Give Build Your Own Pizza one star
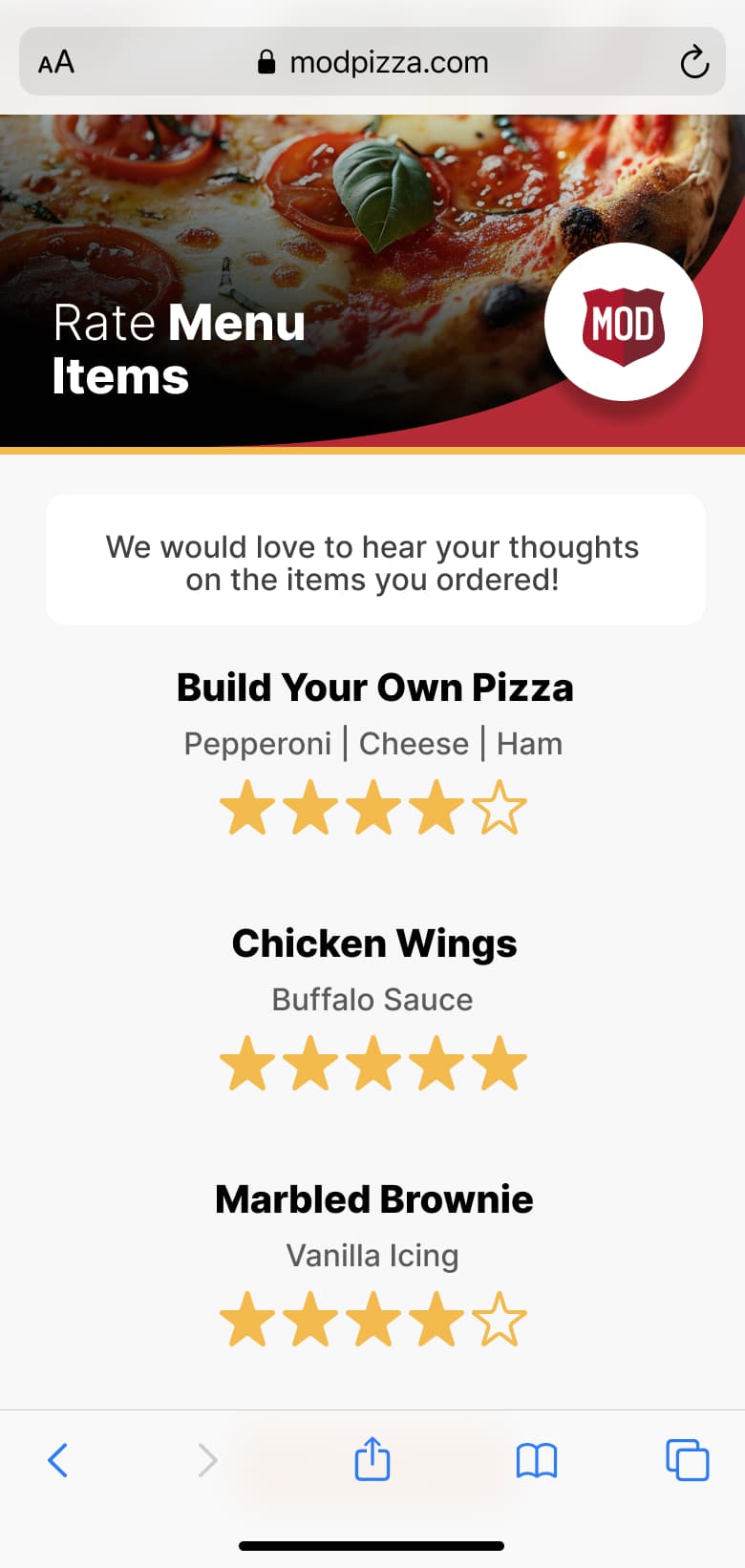Screen dimensions: 745x1568 247,808
